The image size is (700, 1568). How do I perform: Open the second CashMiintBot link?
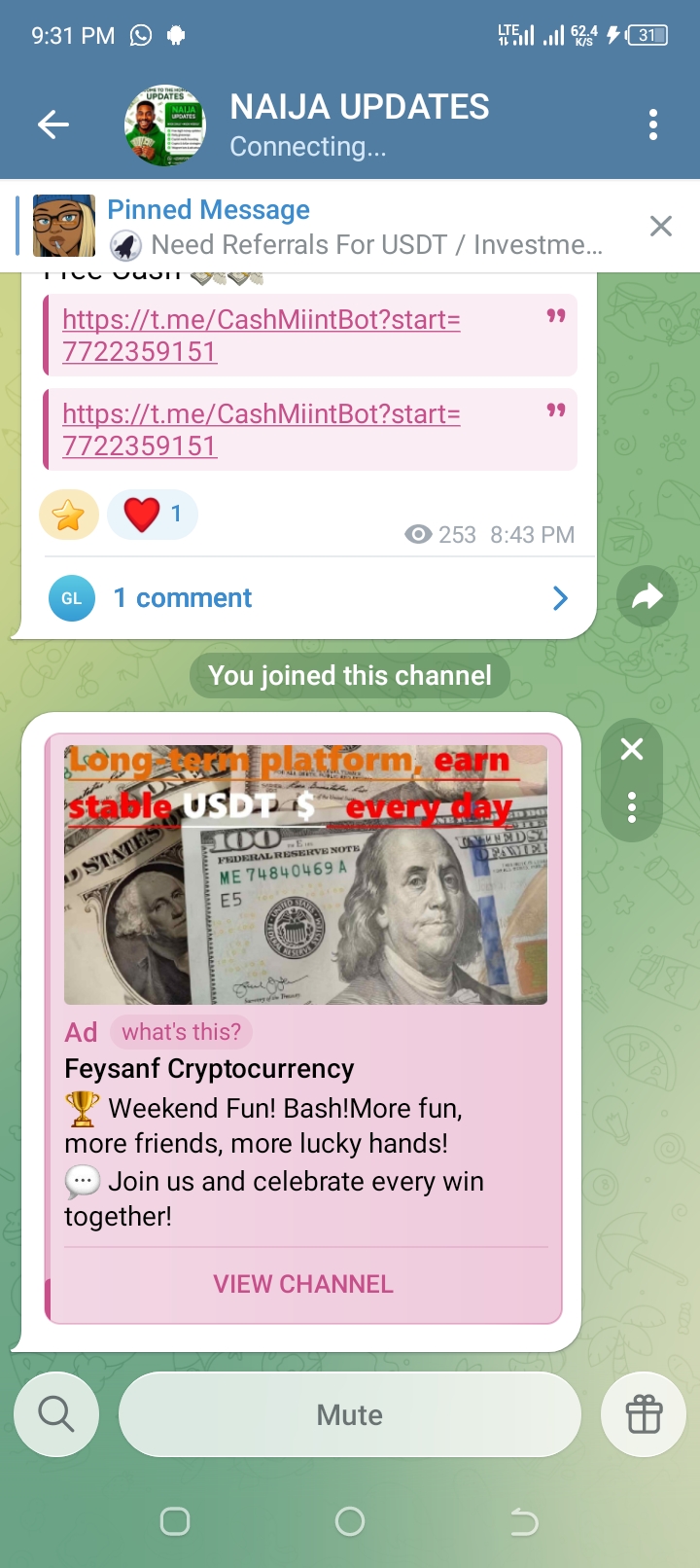tap(261, 429)
